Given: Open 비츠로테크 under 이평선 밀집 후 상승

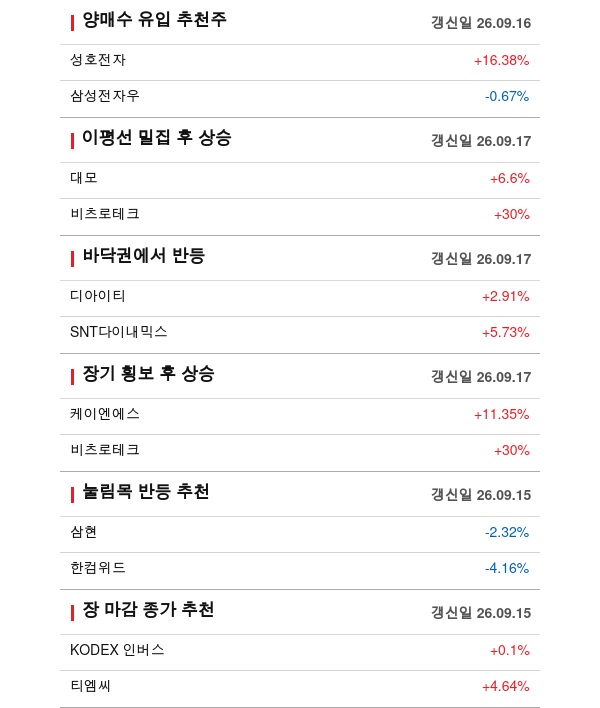Looking at the screenshot, I should [300, 214].
